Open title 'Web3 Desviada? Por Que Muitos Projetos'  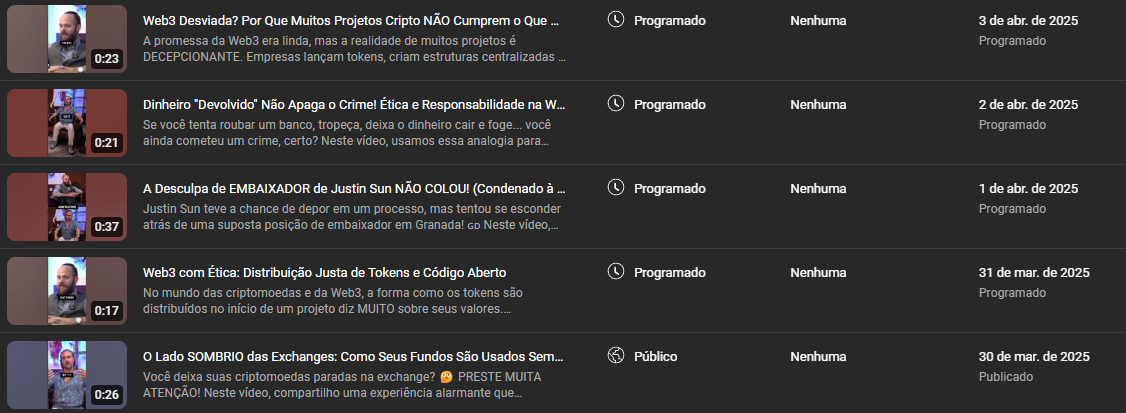click(x=351, y=20)
